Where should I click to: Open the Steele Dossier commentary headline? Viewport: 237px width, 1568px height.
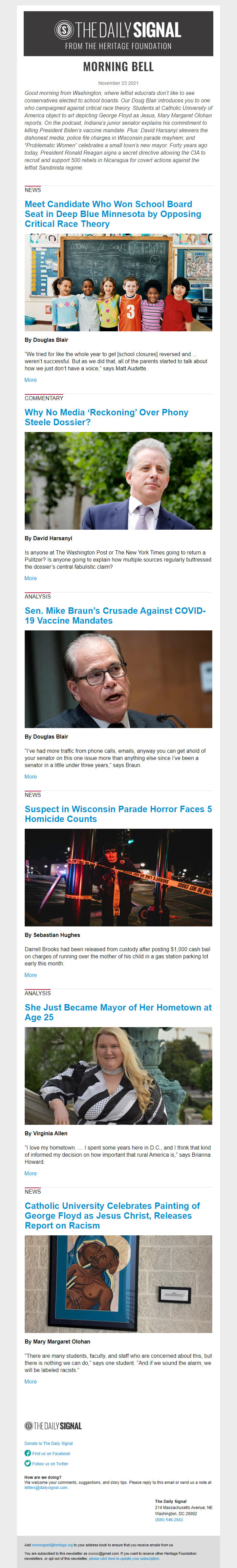coord(106,417)
